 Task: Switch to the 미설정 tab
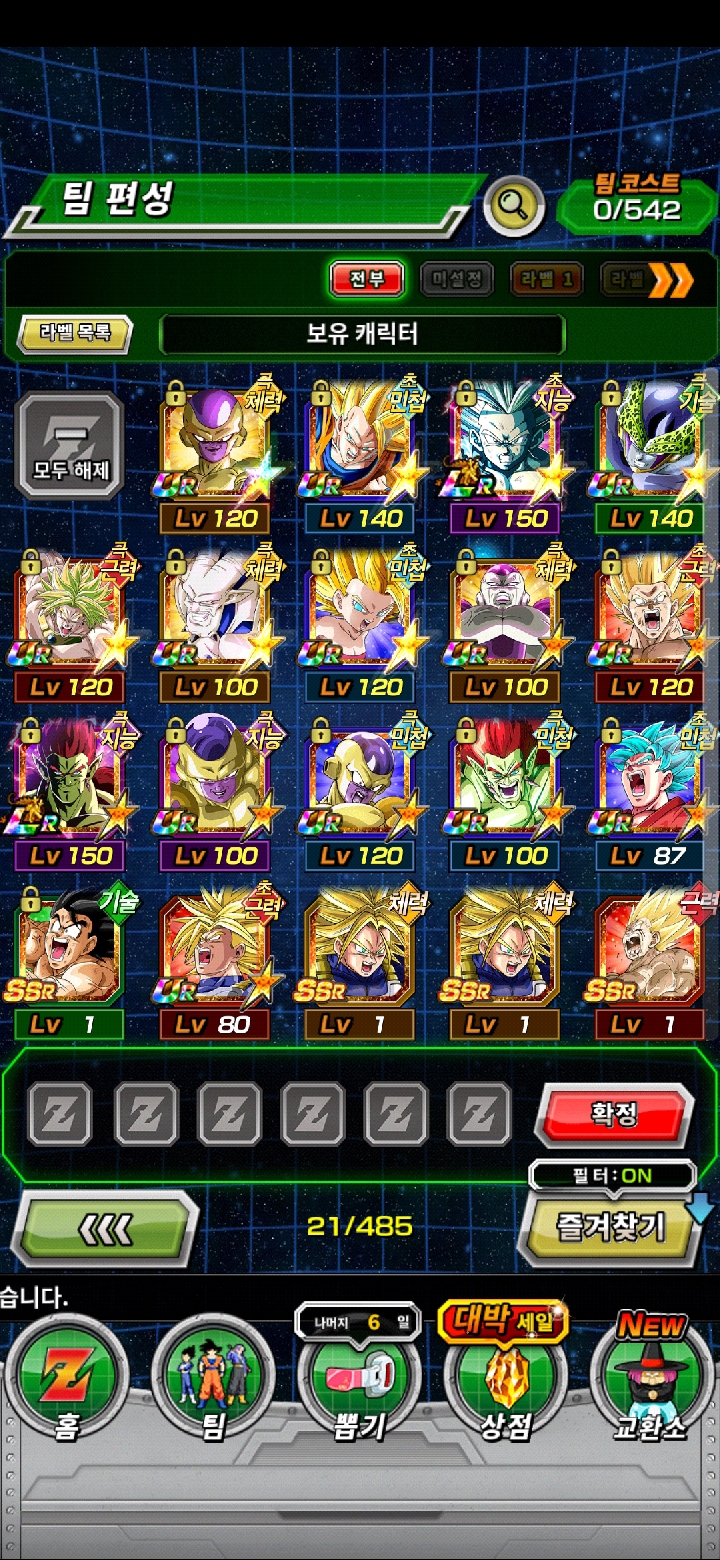456,279
